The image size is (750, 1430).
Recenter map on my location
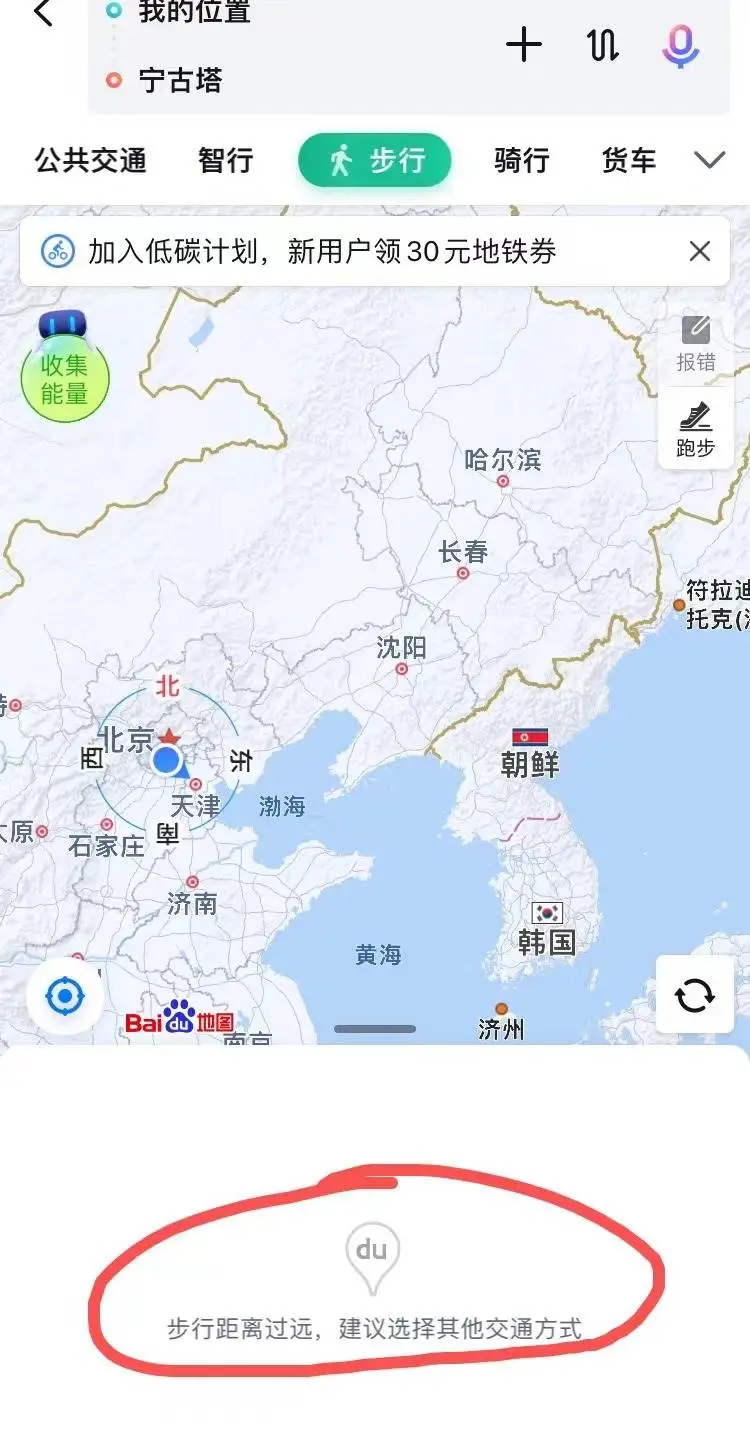66,996
